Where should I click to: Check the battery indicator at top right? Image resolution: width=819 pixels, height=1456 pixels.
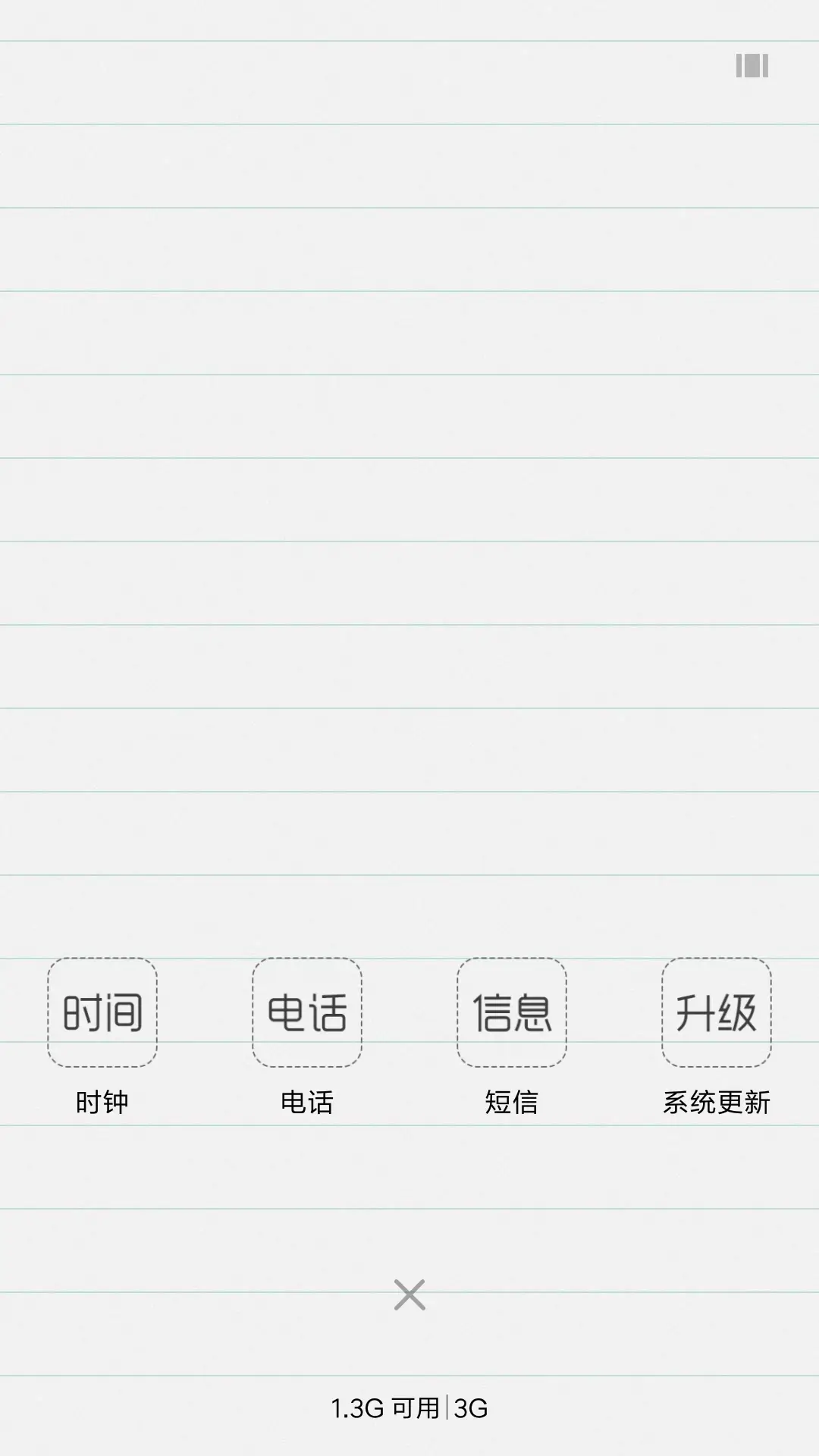point(752,67)
